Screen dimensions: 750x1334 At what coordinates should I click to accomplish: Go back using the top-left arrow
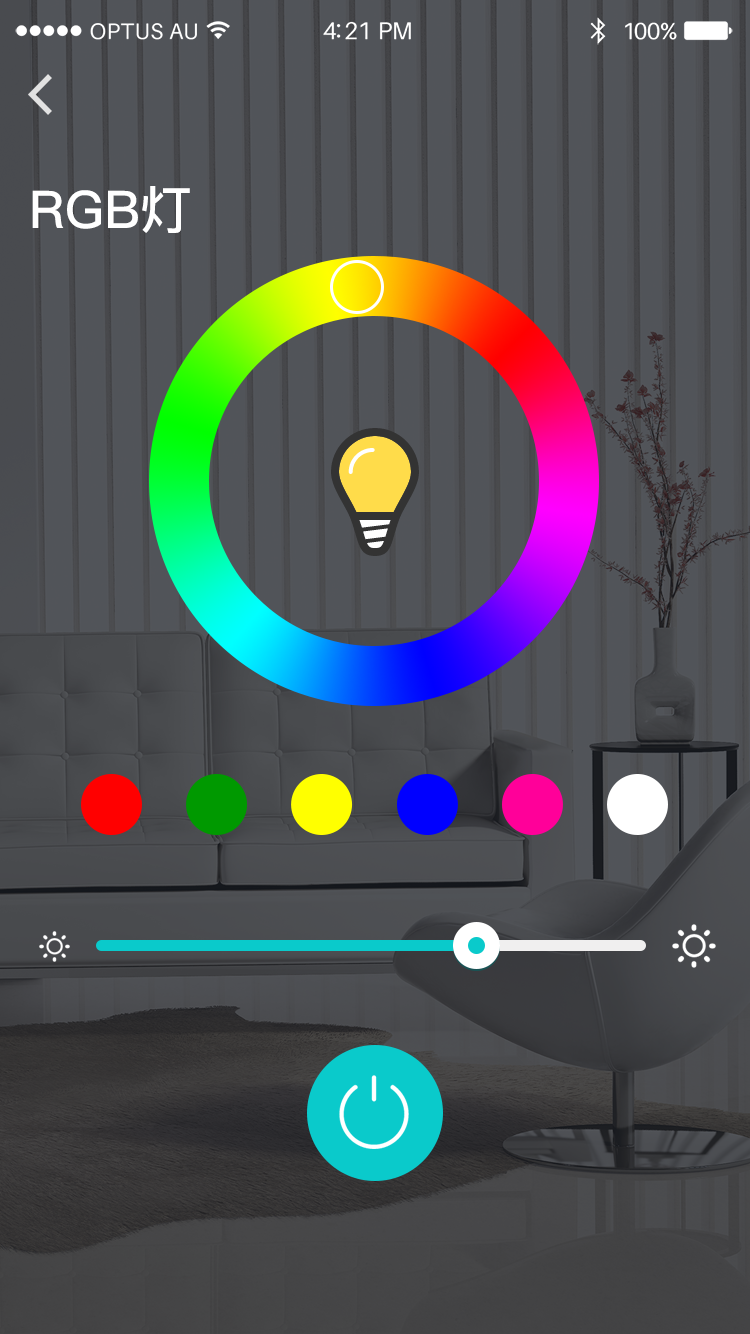tap(40, 95)
